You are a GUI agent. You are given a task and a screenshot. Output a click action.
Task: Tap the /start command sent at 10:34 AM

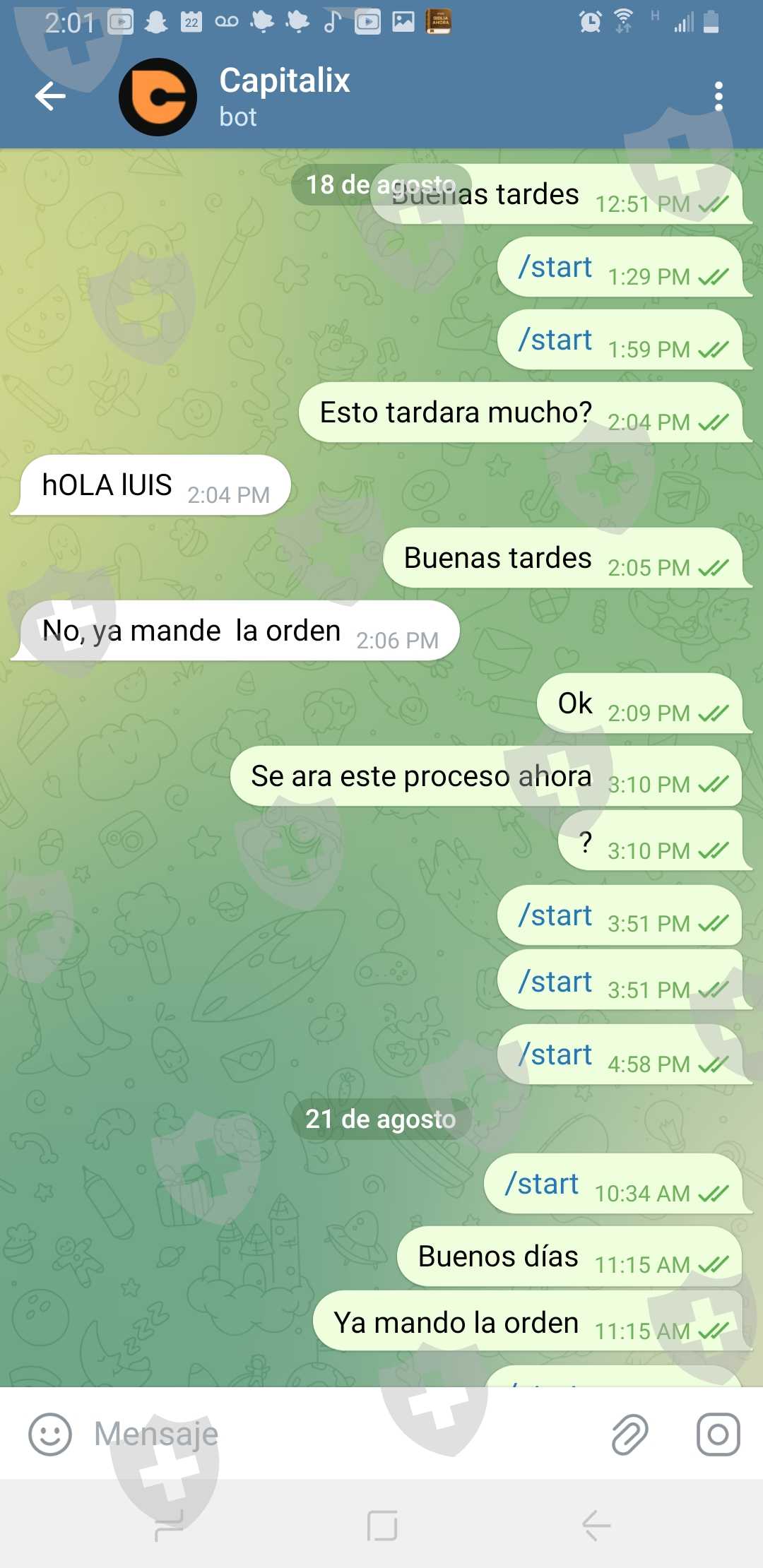tap(542, 1184)
